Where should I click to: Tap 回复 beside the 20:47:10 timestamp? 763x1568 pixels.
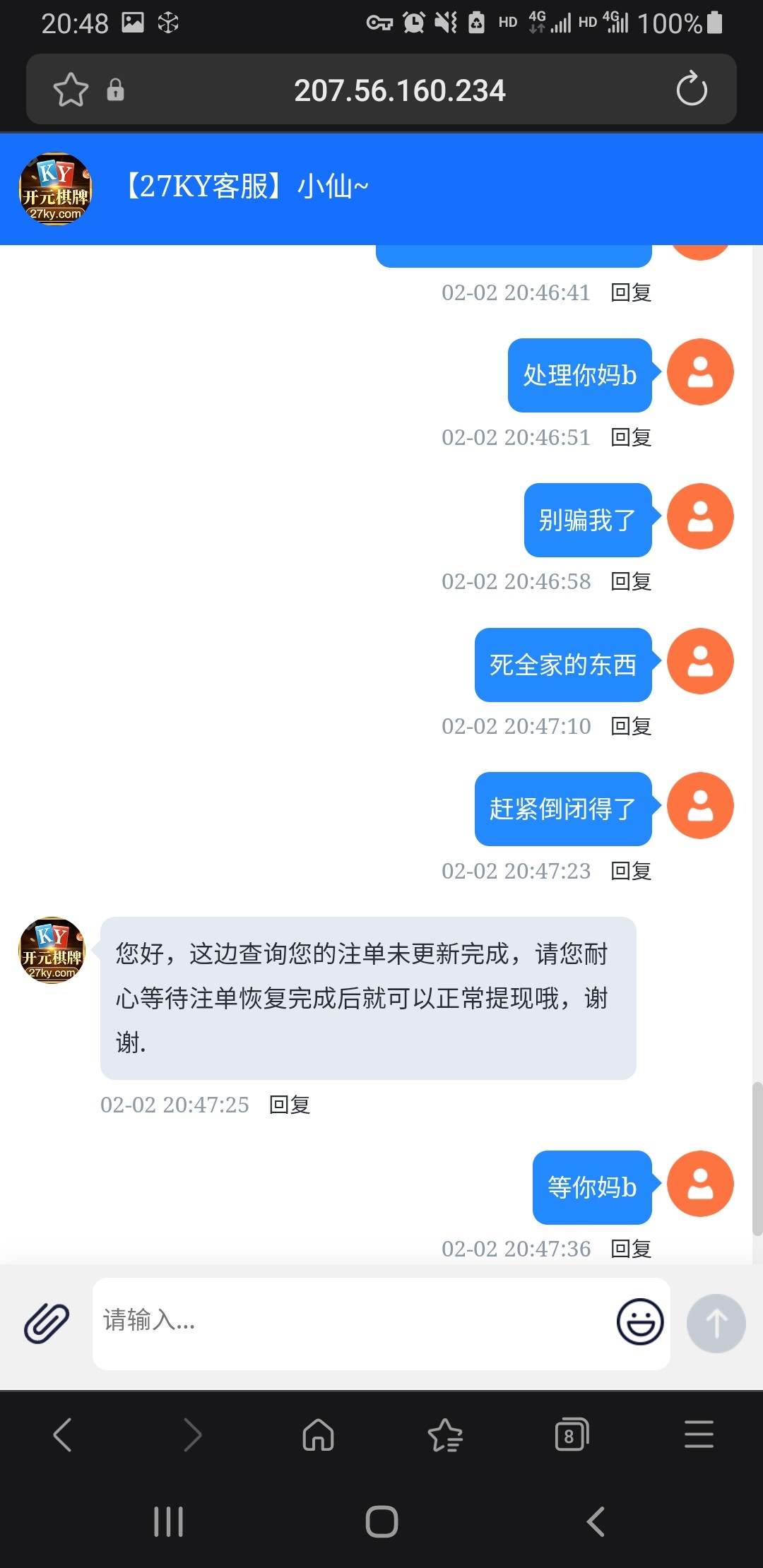[631, 726]
